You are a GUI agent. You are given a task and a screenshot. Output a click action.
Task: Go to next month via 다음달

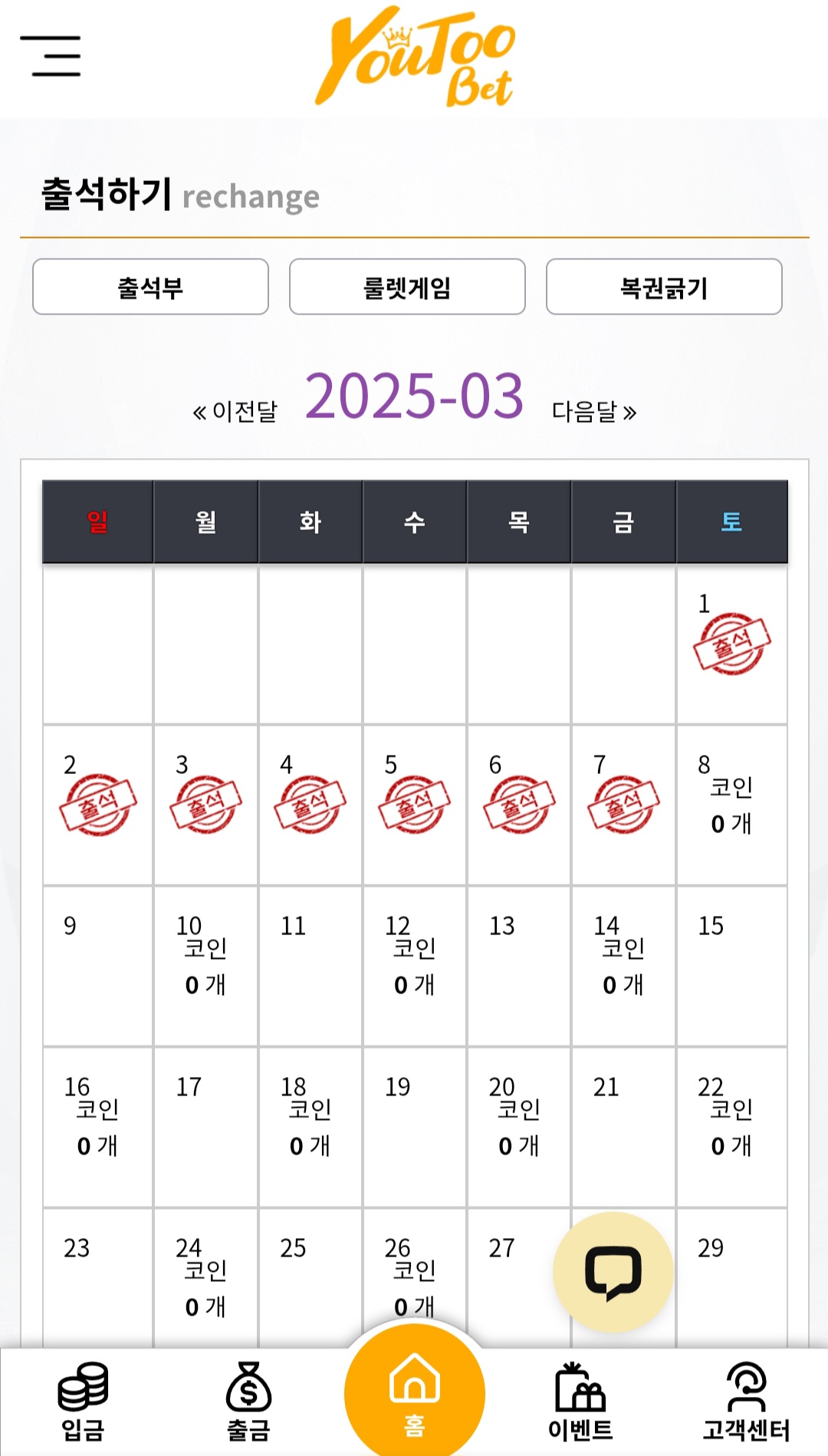coord(594,412)
